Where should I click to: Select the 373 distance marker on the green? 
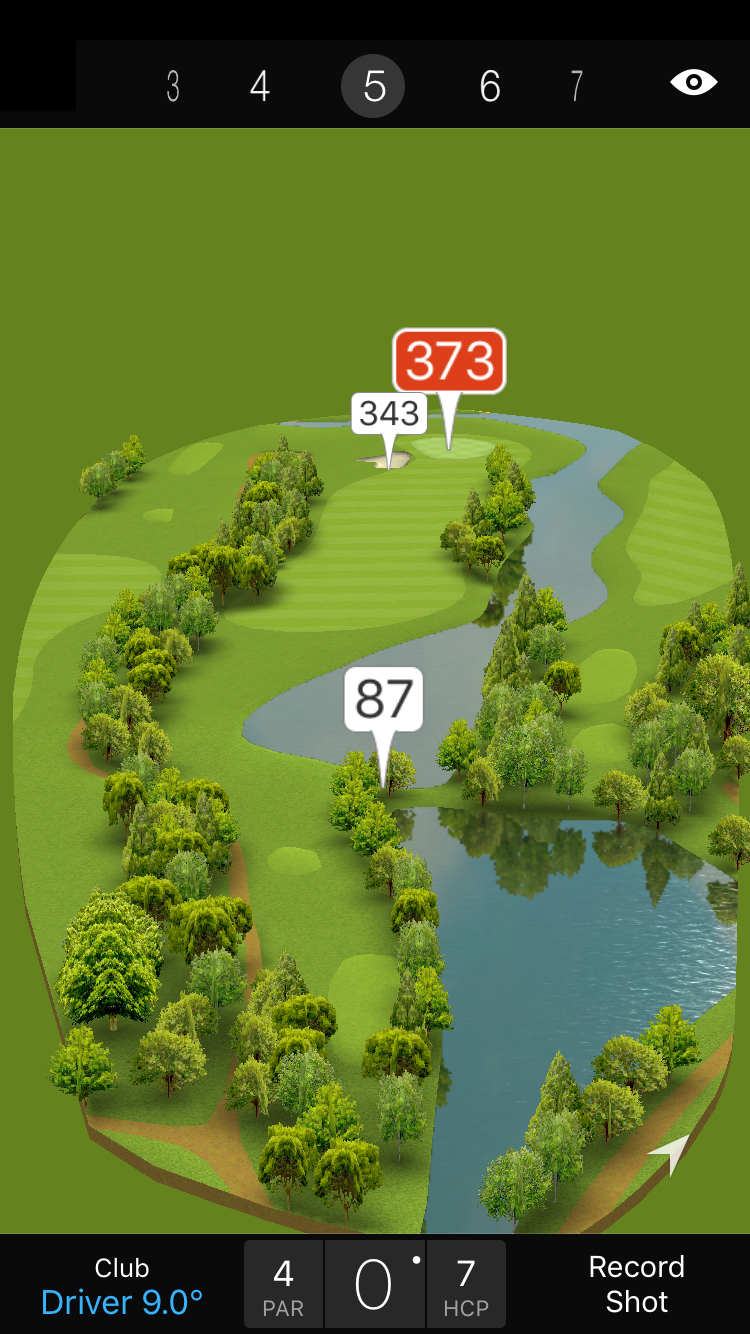click(x=449, y=361)
